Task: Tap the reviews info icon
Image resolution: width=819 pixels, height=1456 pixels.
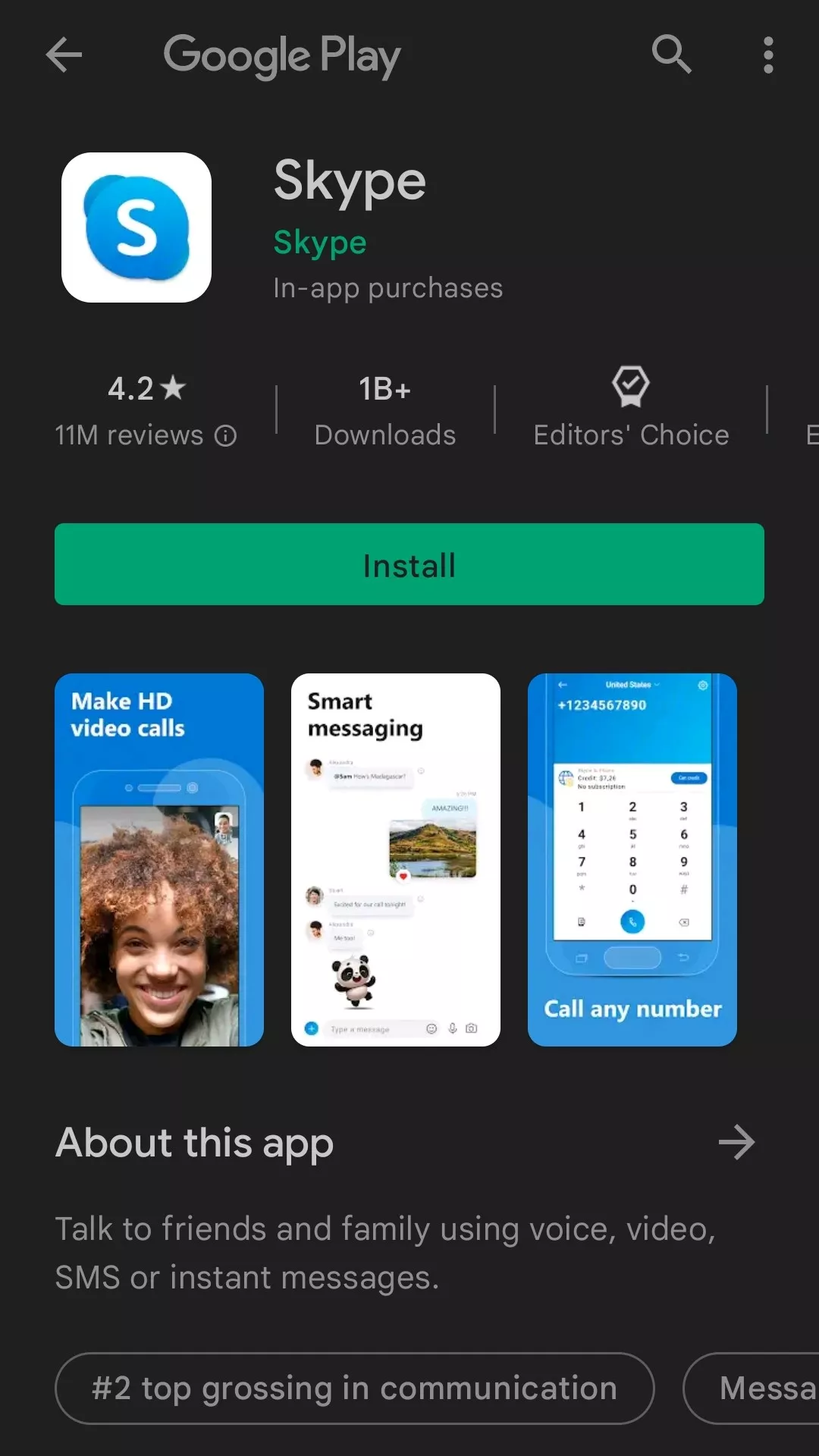Action: (x=226, y=436)
